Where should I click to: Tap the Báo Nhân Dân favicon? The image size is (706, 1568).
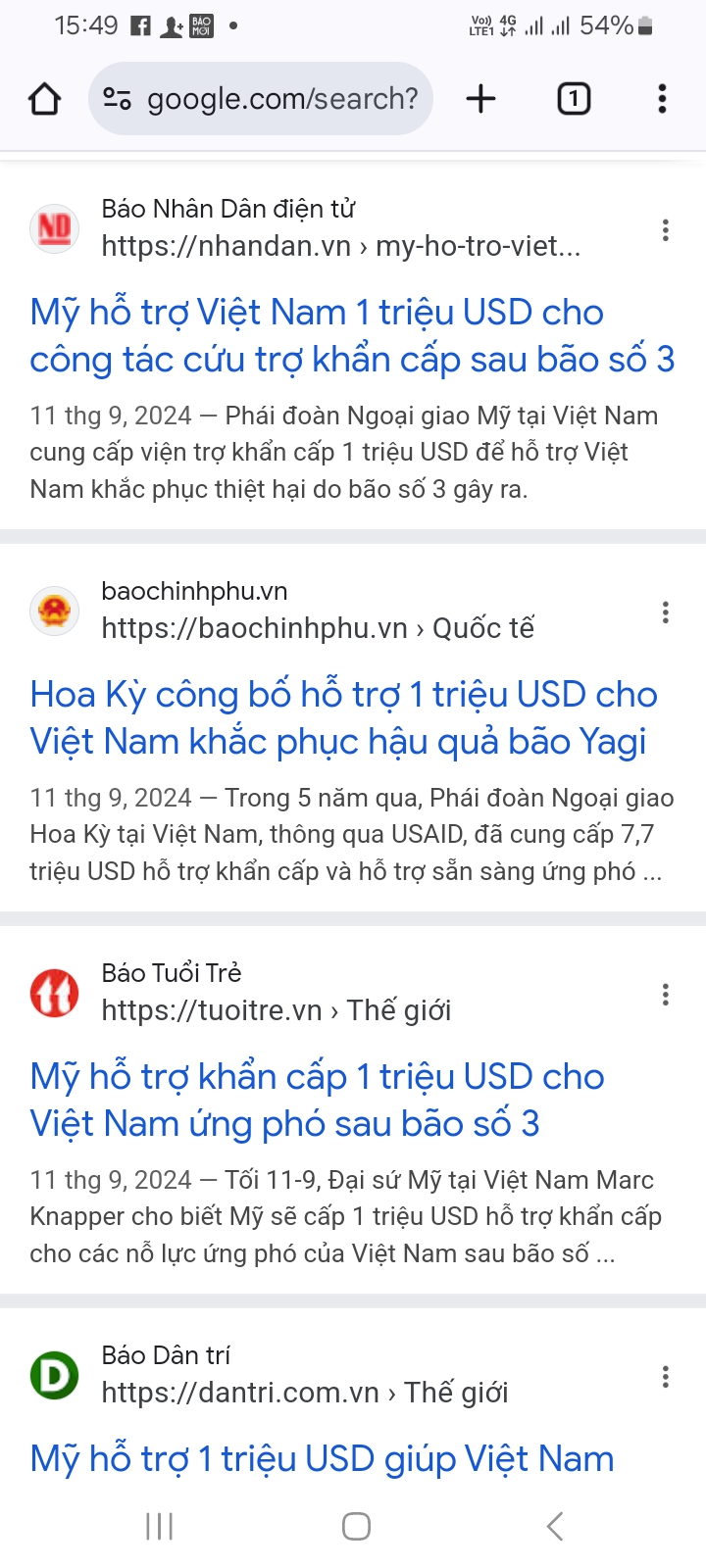pyautogui.click(x=54, y=227)
